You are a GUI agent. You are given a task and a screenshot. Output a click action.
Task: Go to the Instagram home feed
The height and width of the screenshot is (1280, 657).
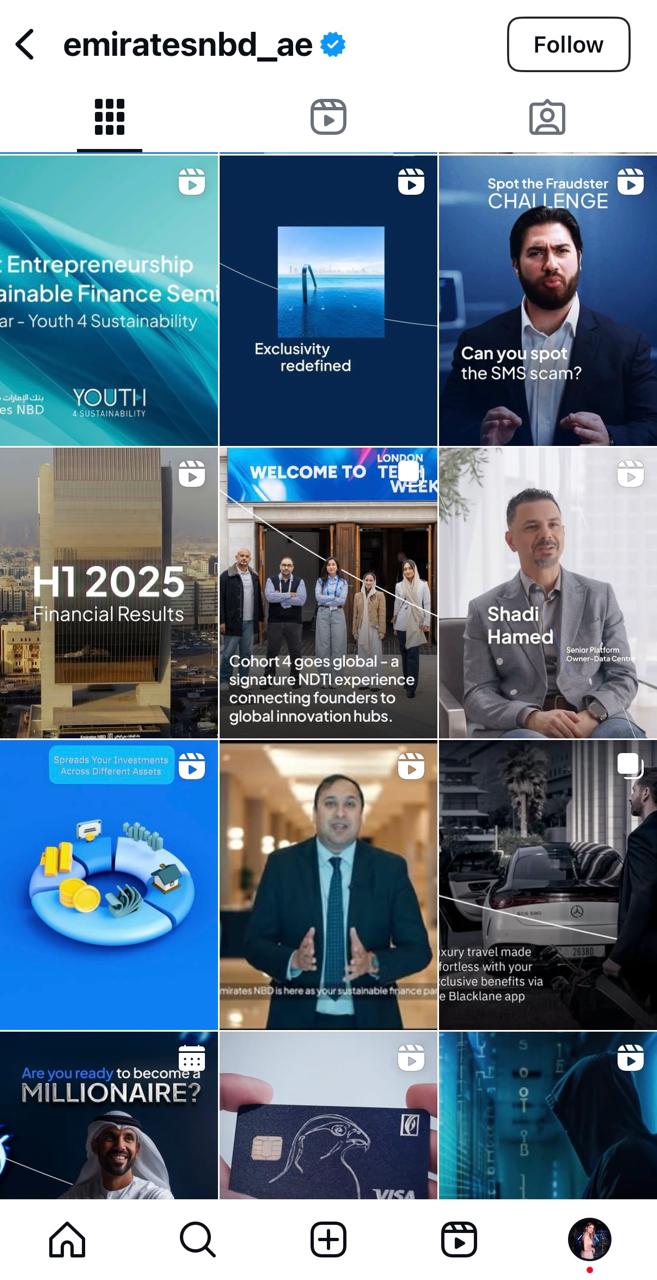click(x=67, y=1240)
